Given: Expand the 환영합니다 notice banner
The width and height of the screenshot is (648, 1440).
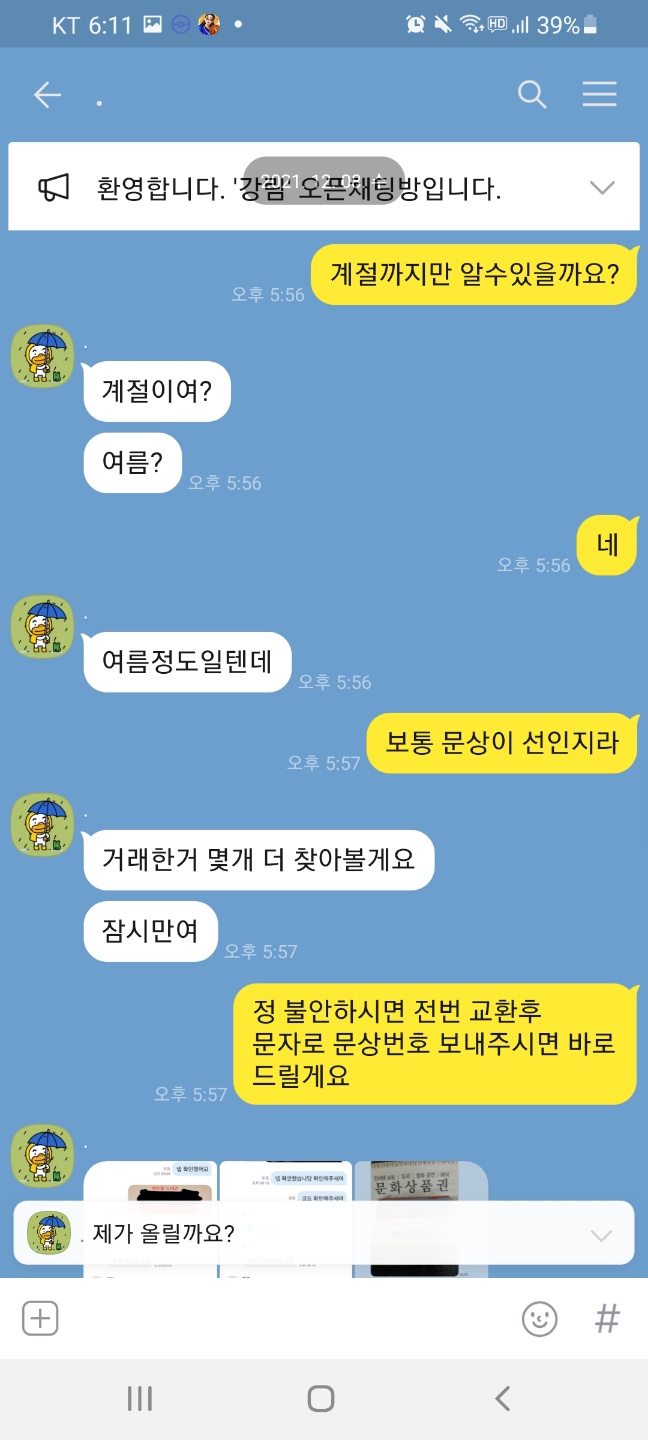Looking at the screenshot, I should click(602, 188).
